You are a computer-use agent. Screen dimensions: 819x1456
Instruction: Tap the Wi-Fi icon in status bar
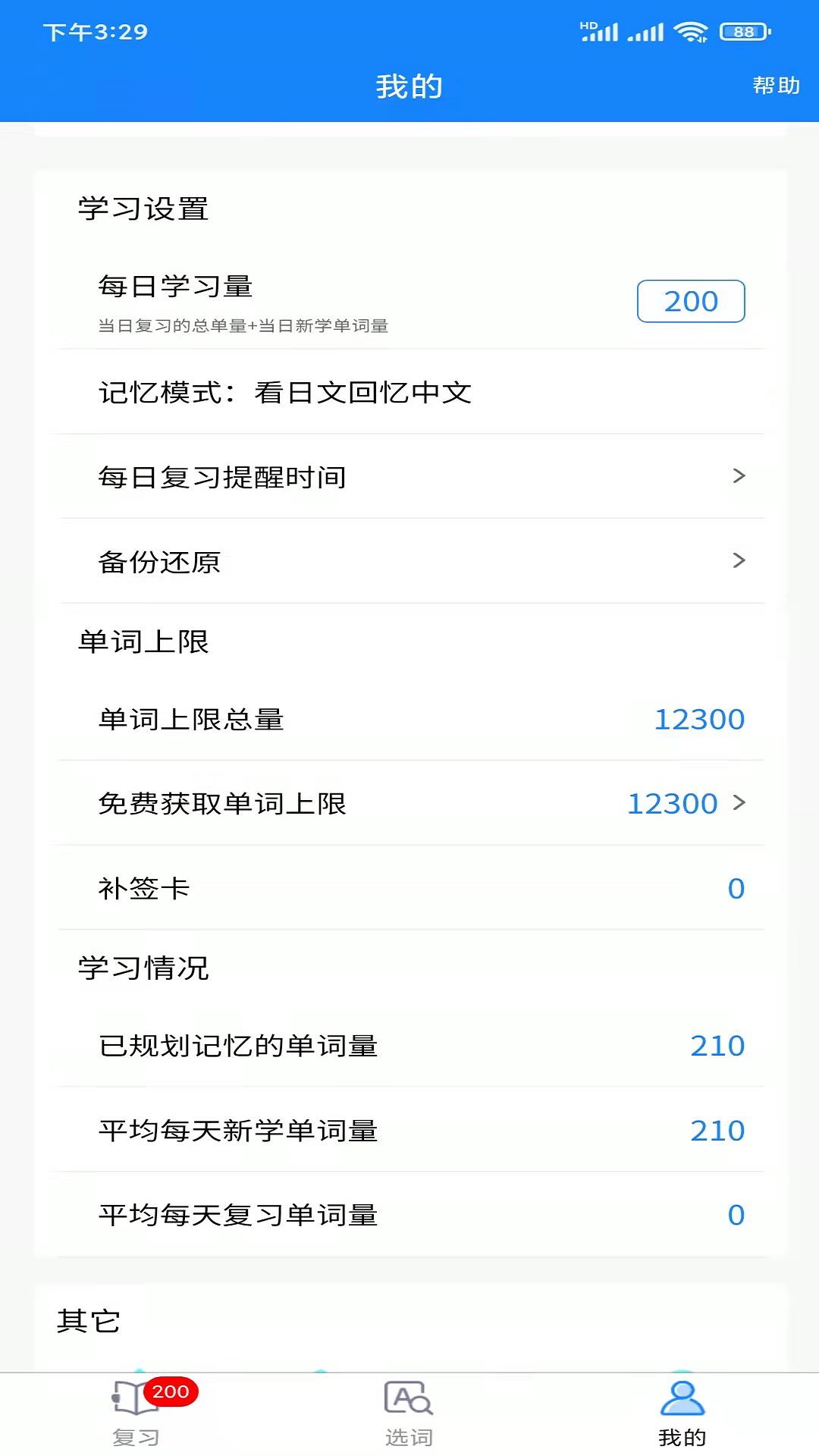coord(692,32)
